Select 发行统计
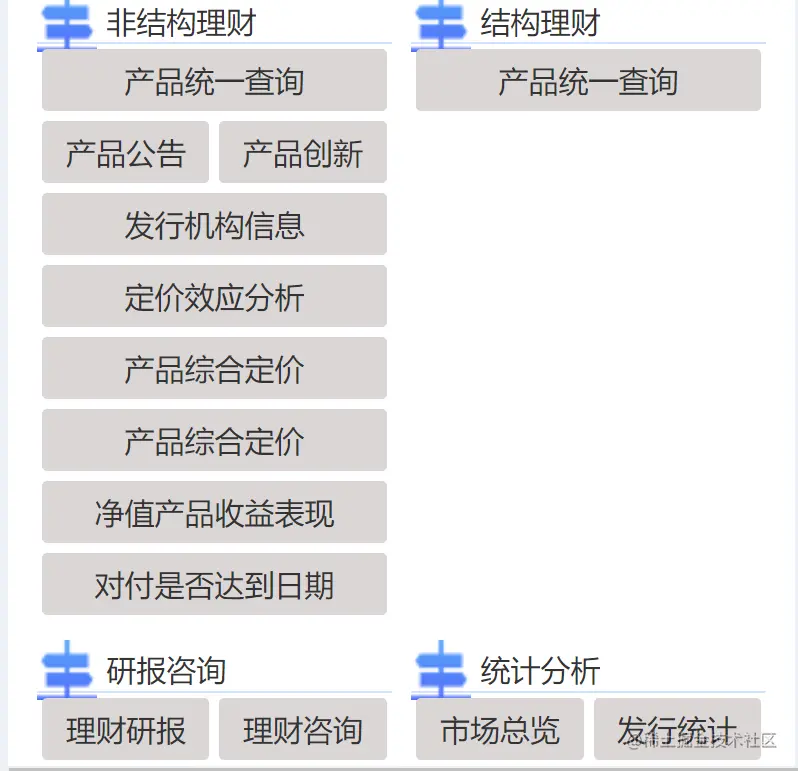Image resolution: width=798 pixels, height=771 pixels. 677,730
